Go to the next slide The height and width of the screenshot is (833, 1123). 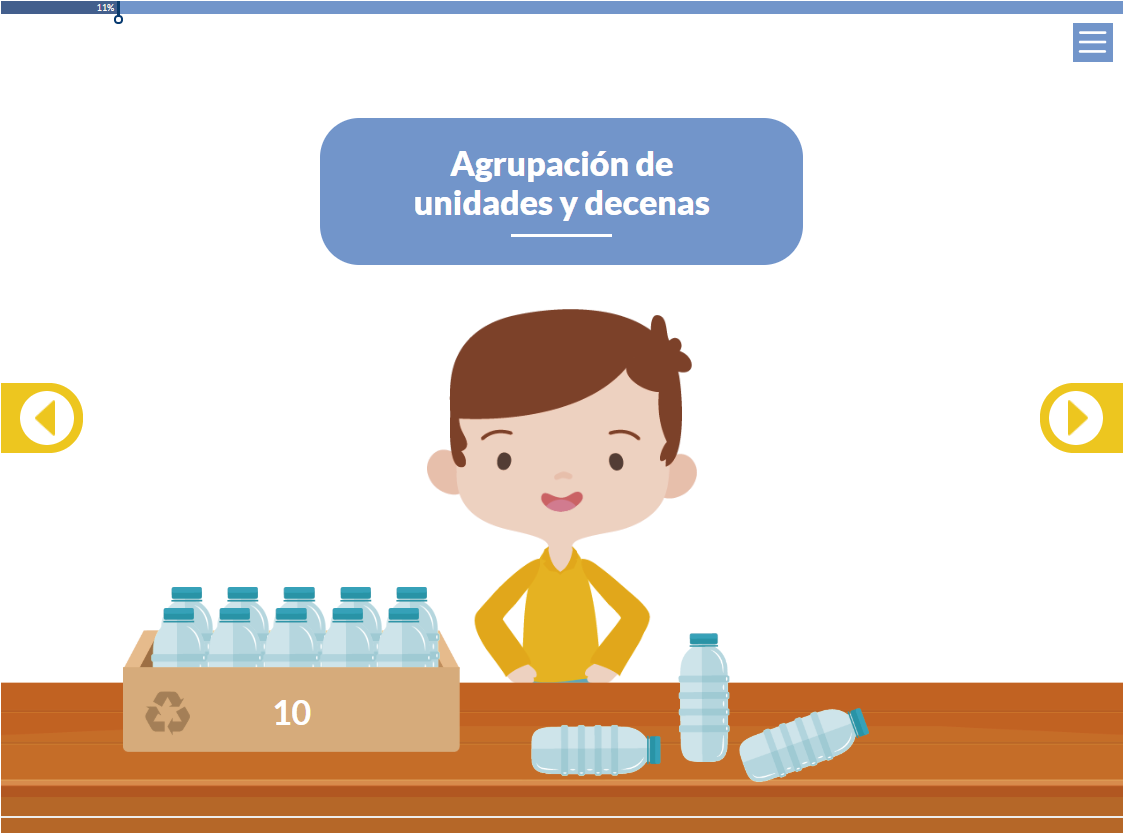click(1076, 418)
